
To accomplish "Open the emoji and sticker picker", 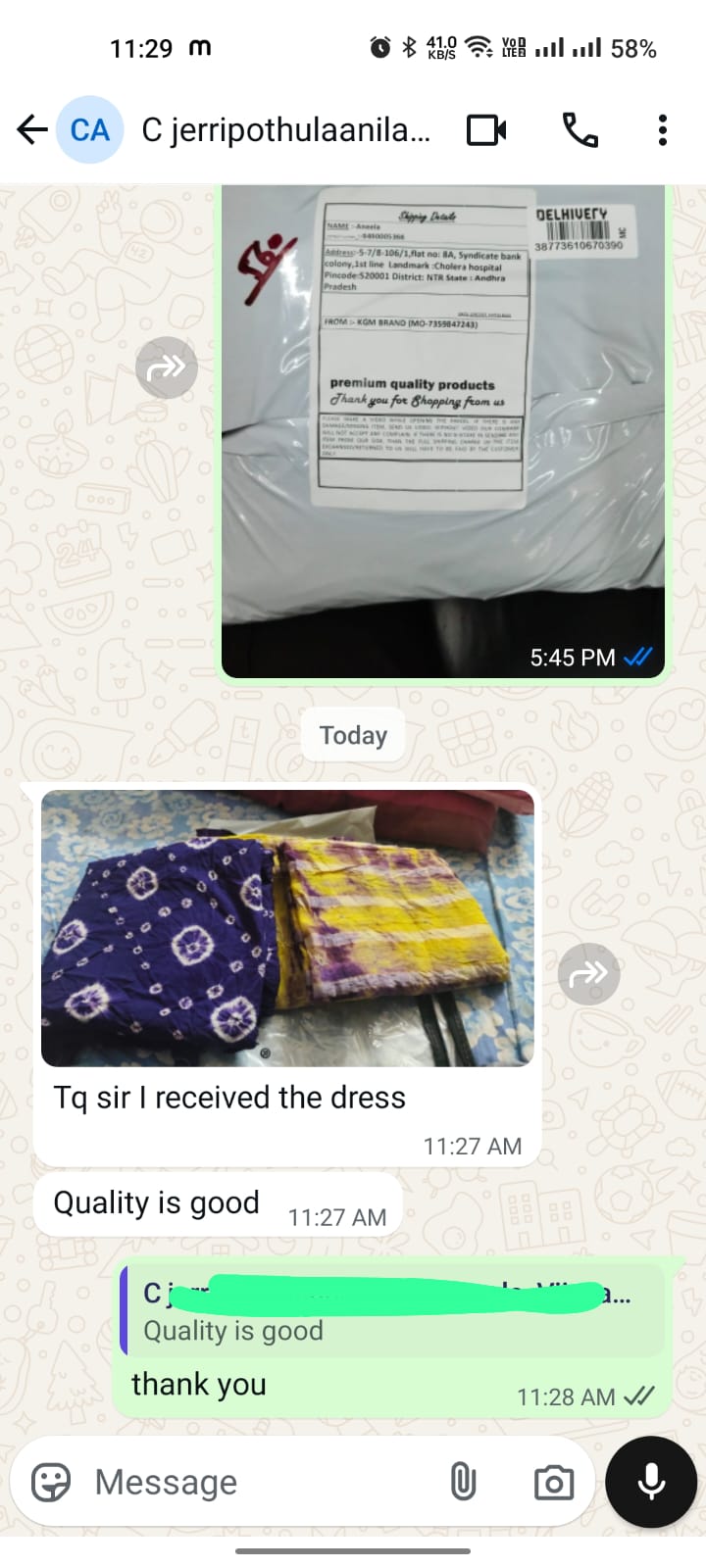I will pyautogui.click(x=51, y=1482).
